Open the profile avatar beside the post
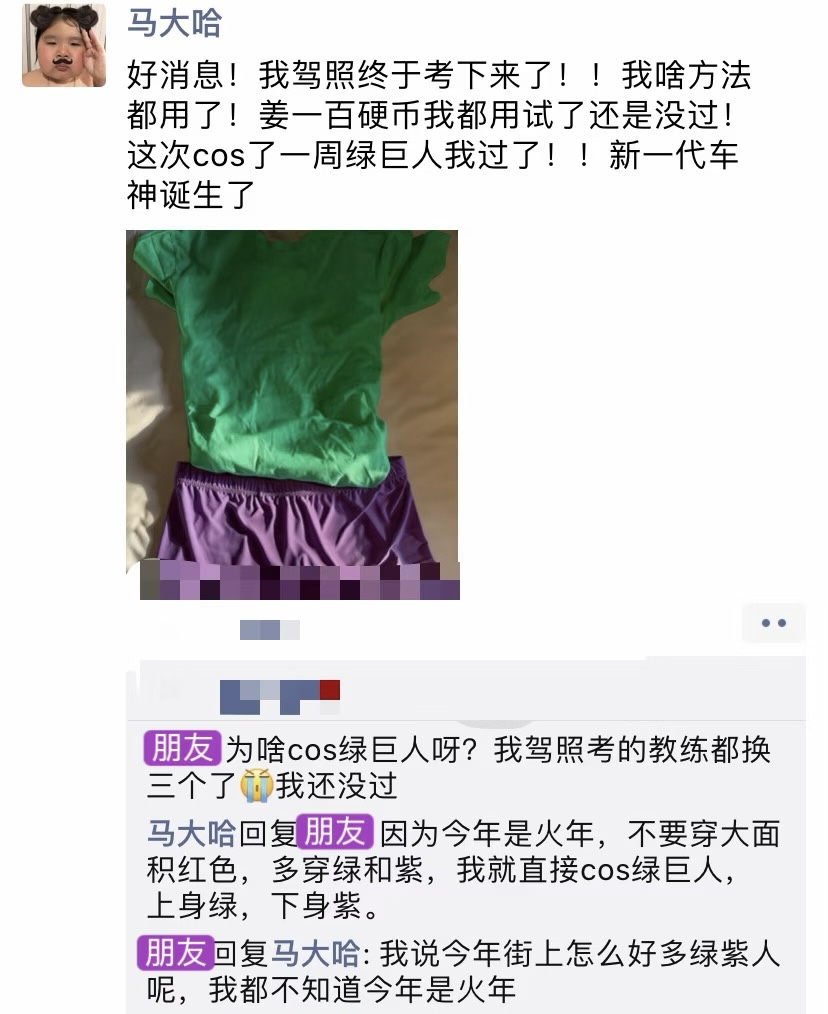 pos(64,45)
